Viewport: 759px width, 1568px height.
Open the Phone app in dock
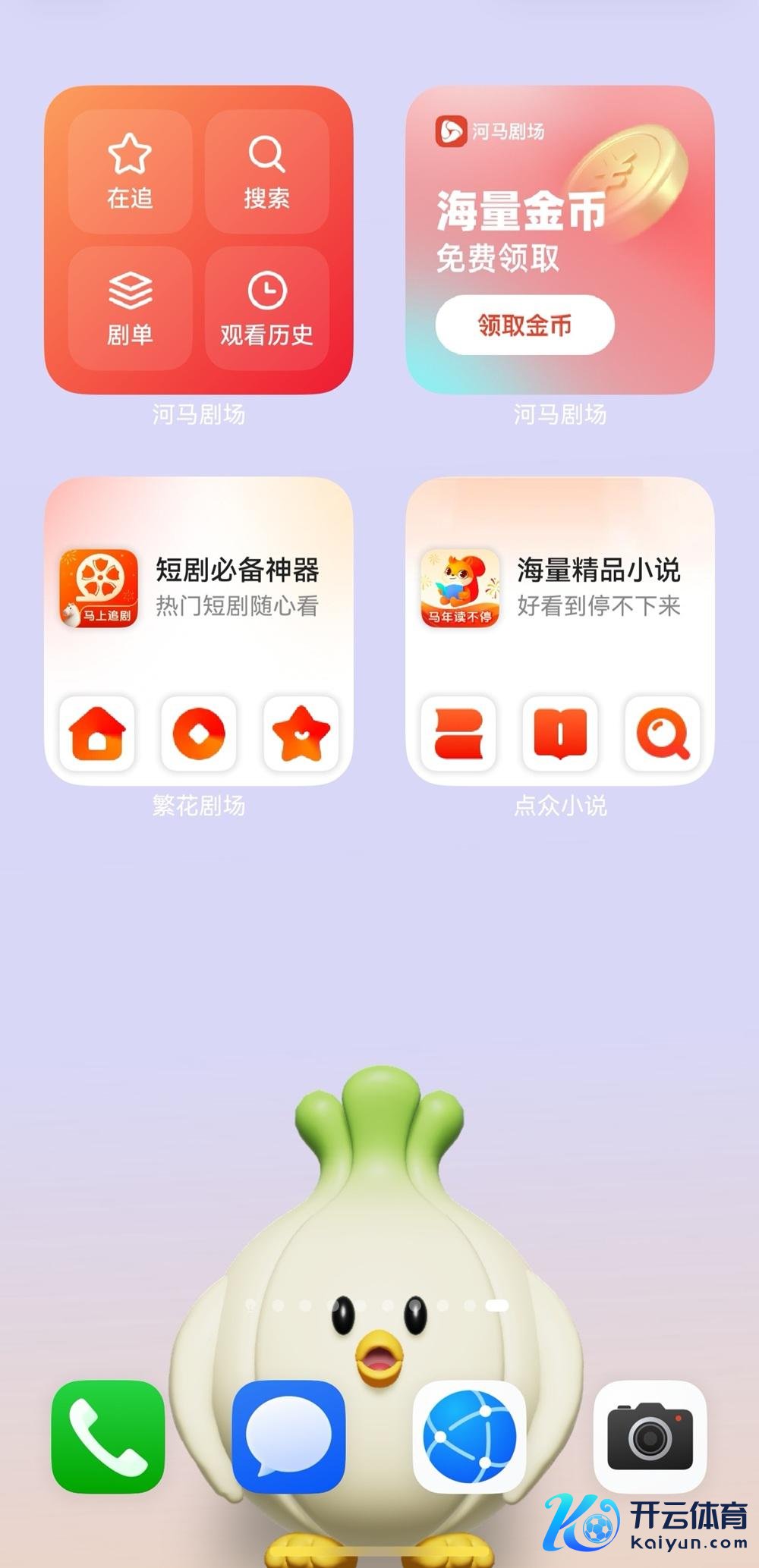click(x=109, y=1436)
